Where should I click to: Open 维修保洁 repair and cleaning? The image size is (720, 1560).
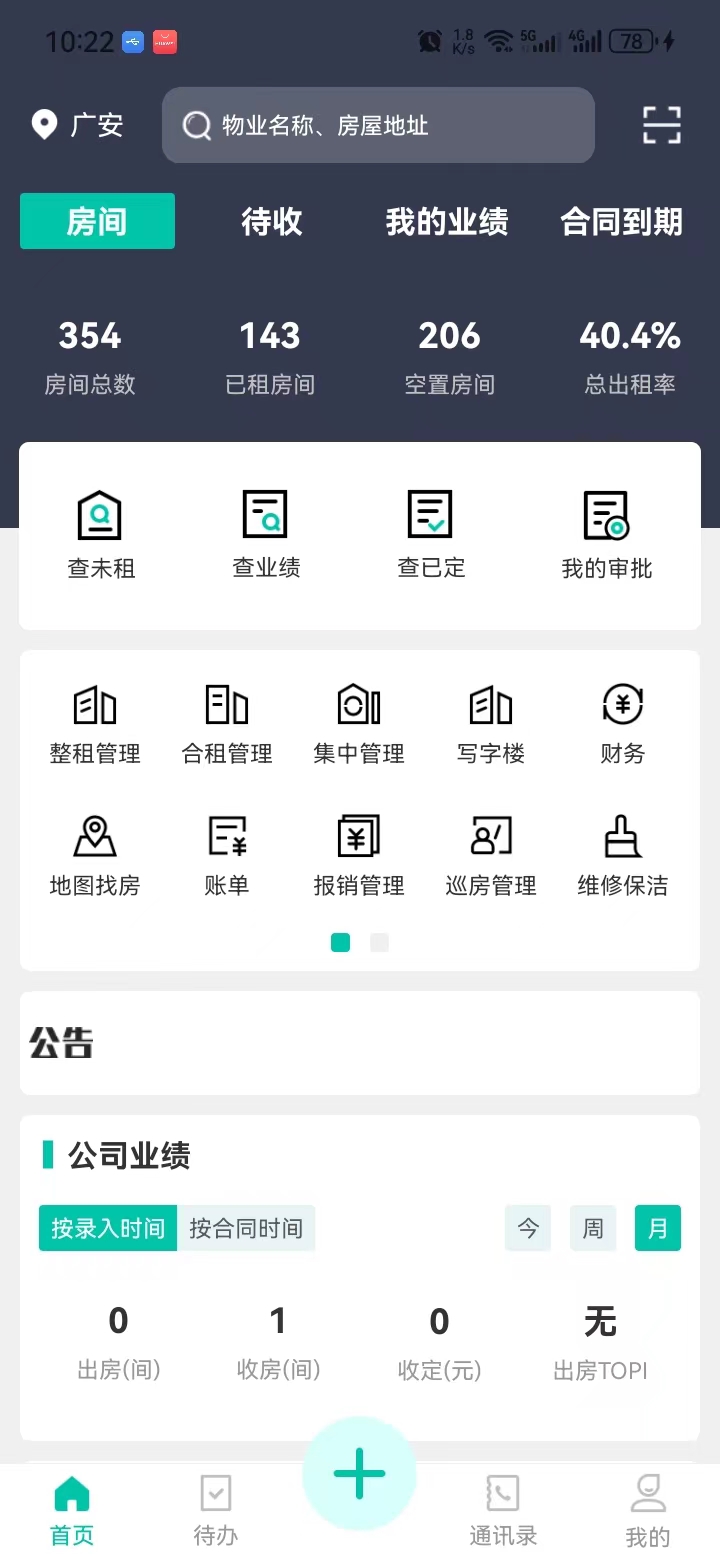tap(622, 855)
